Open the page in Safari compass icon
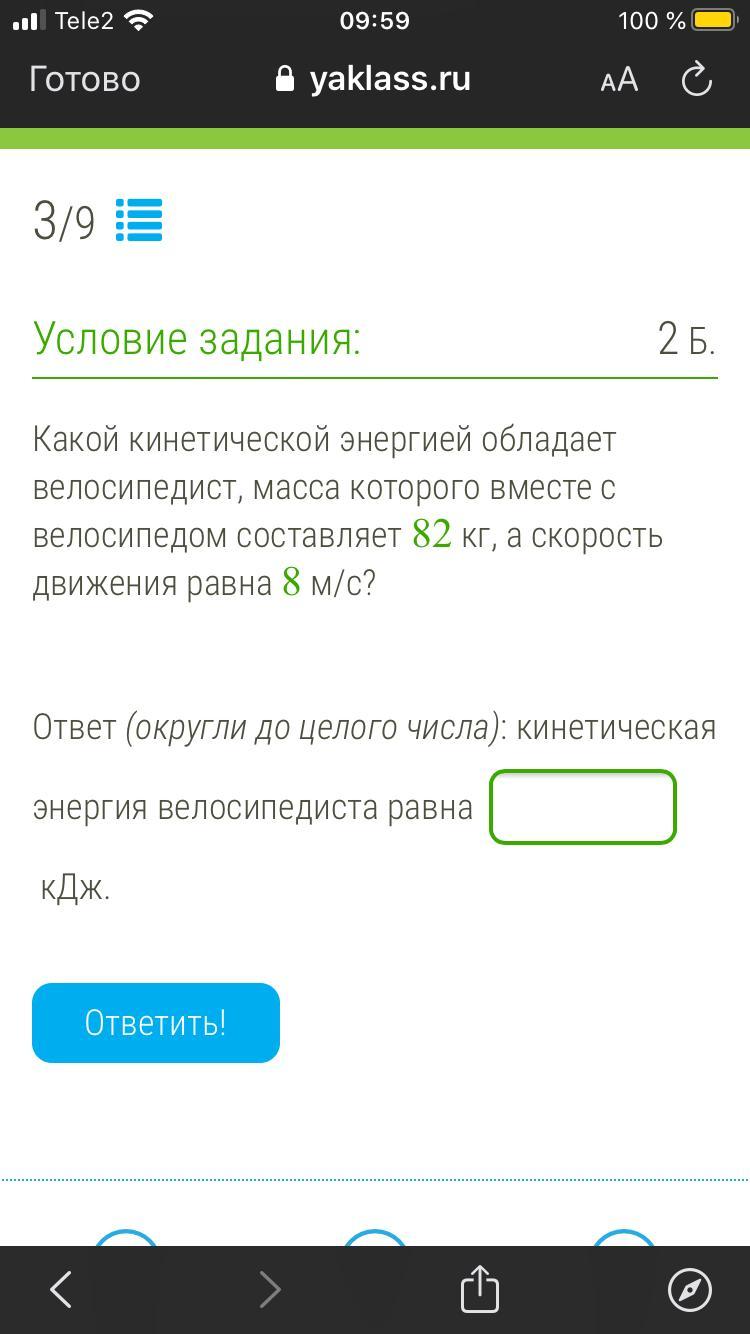Image resolution: width=750 pixels, height=1334 pixels. point(689,1289)
